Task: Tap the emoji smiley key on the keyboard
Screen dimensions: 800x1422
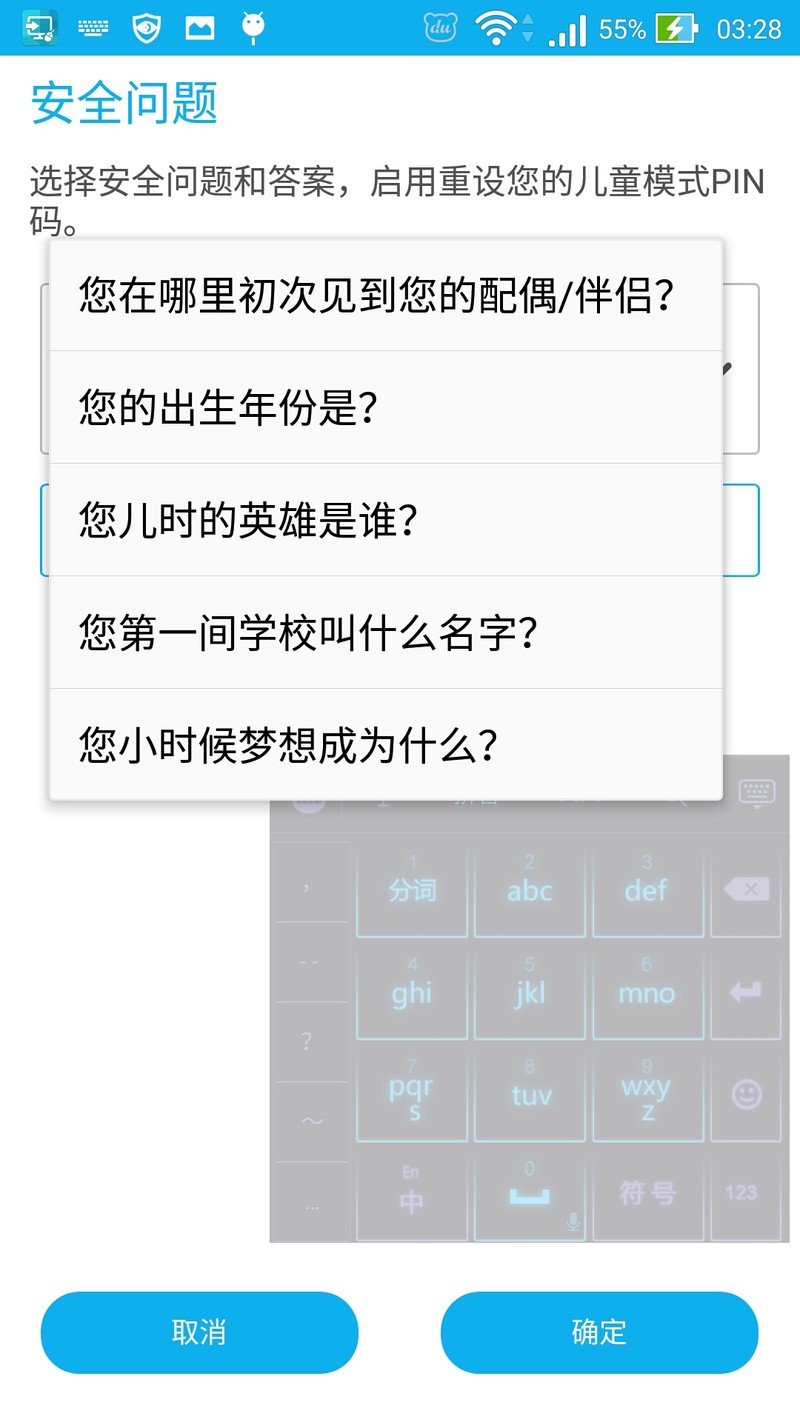Action: coord(745,1096)
